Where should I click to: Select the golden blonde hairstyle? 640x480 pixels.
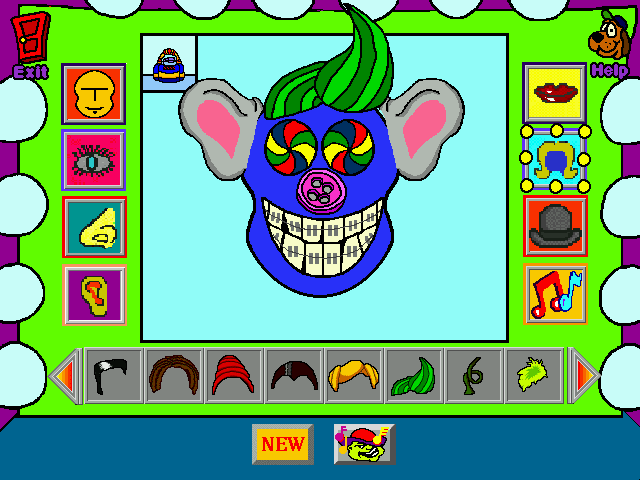[x=354, y=376]
